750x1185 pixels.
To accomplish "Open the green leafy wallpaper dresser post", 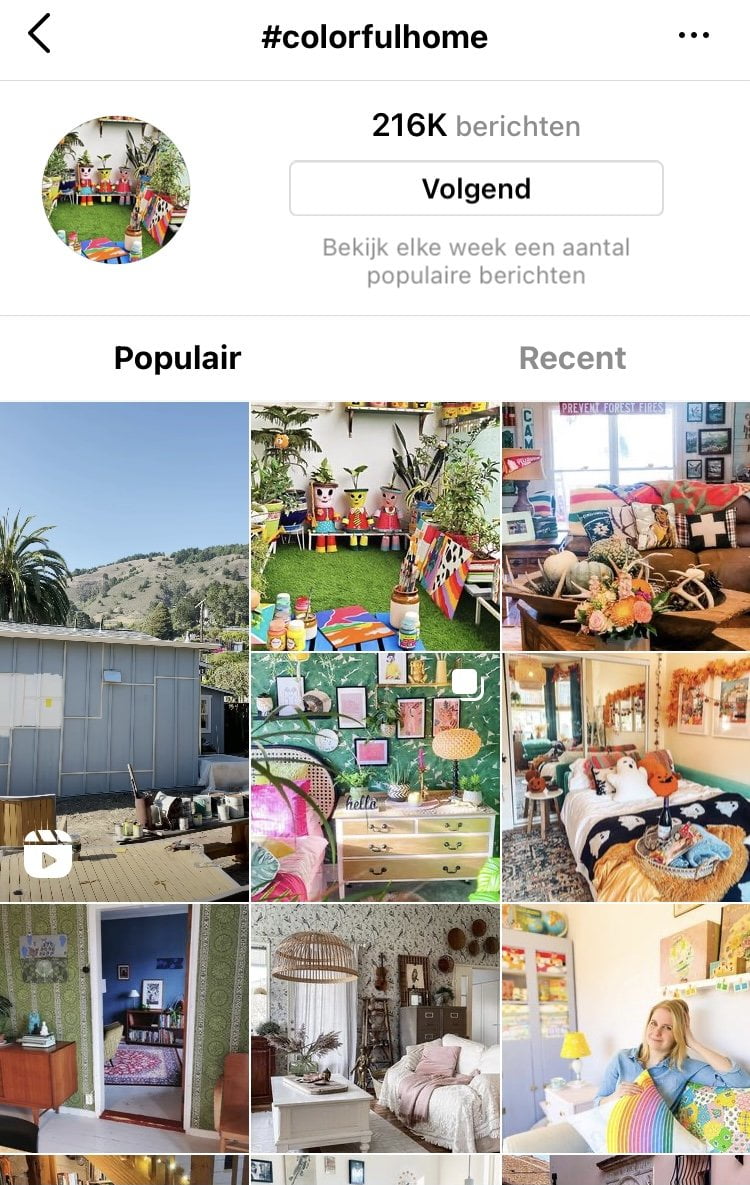I will point(374,777).
